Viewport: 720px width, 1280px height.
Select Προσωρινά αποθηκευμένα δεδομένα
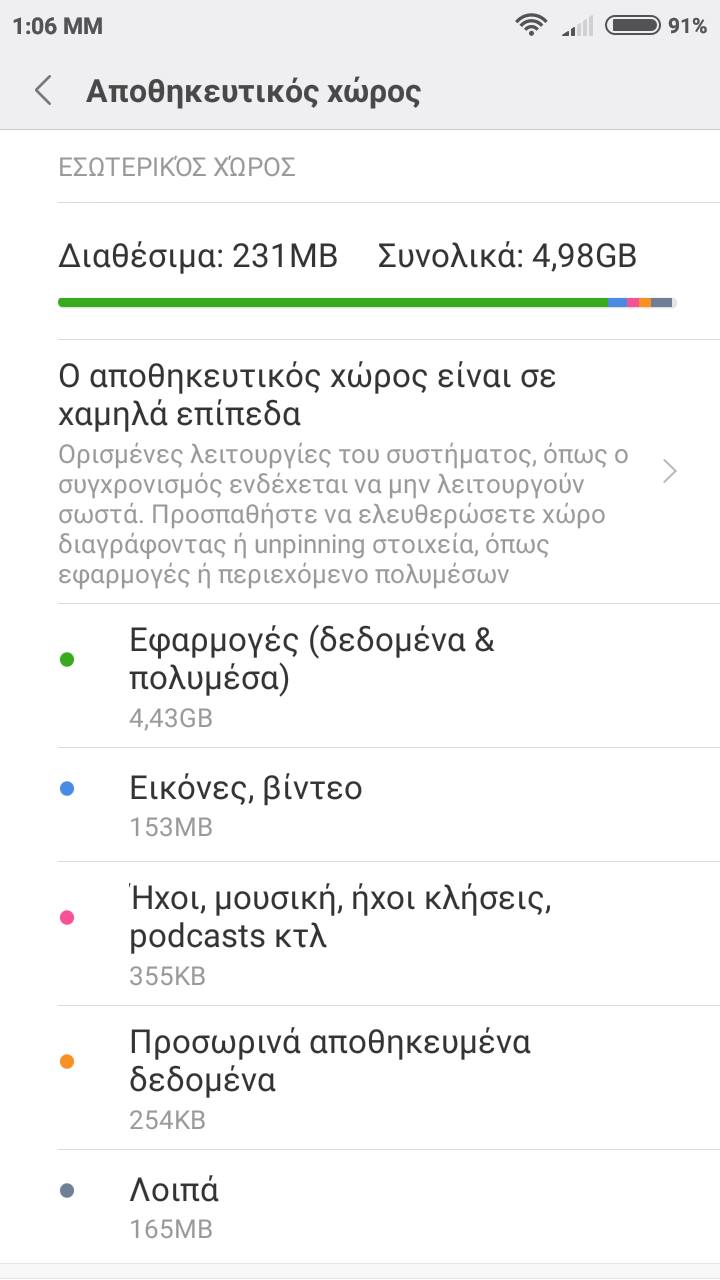click(x=360, y=1078)
